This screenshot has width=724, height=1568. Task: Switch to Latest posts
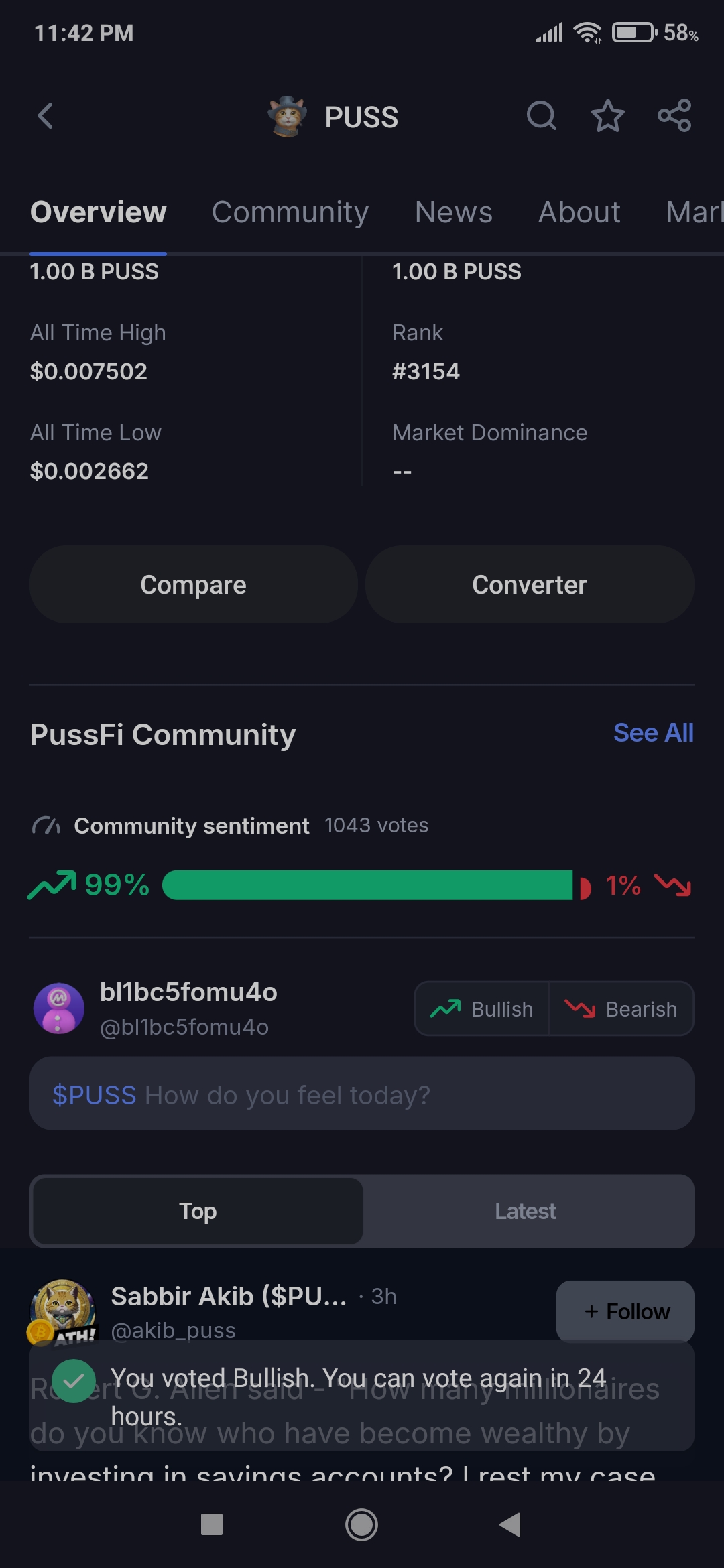click(x=526, y=1211)
